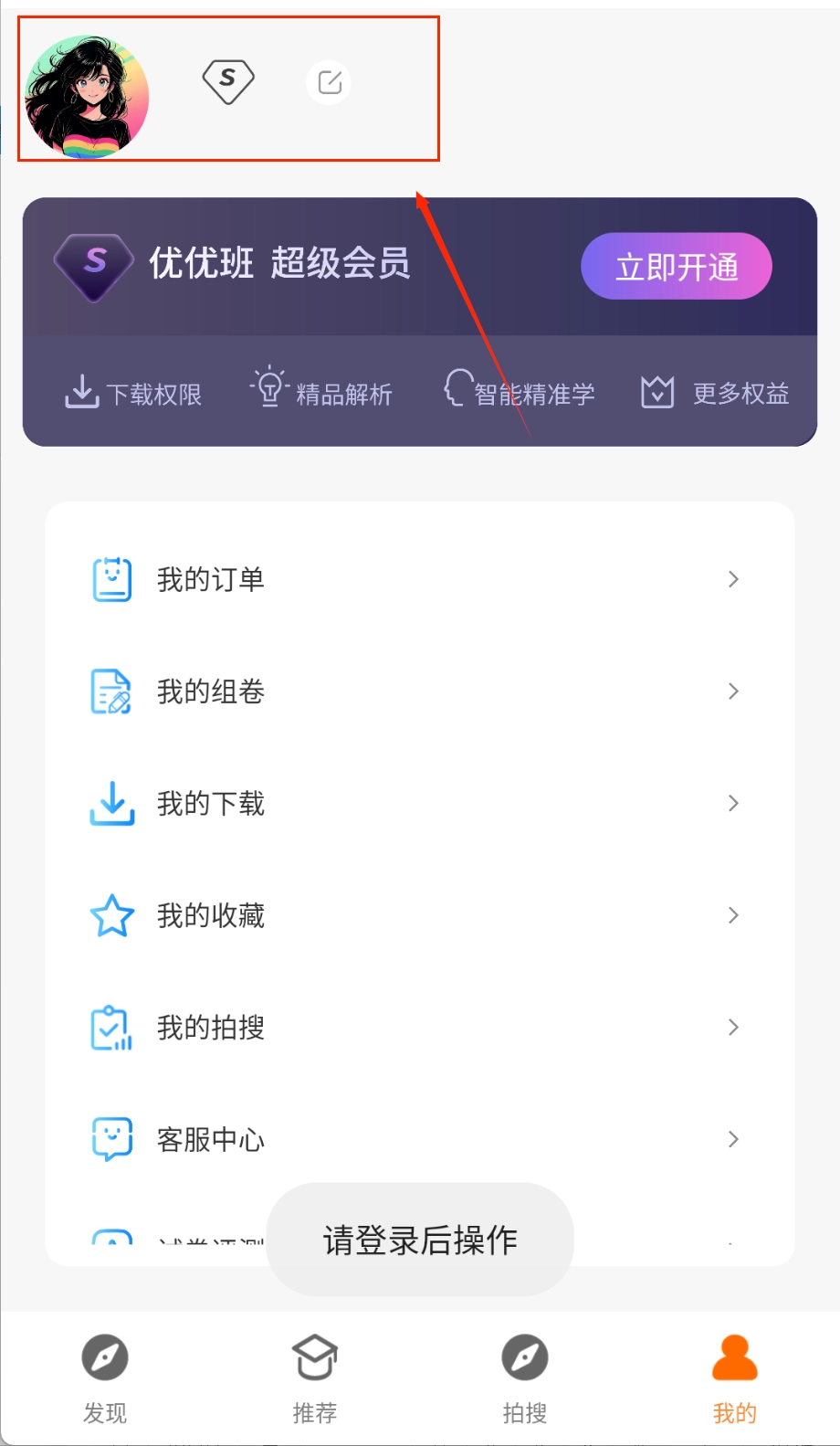Open 我的收藏 using its right arrow
This screenshot has width=840, height=1446.
(x=733, y=914)
